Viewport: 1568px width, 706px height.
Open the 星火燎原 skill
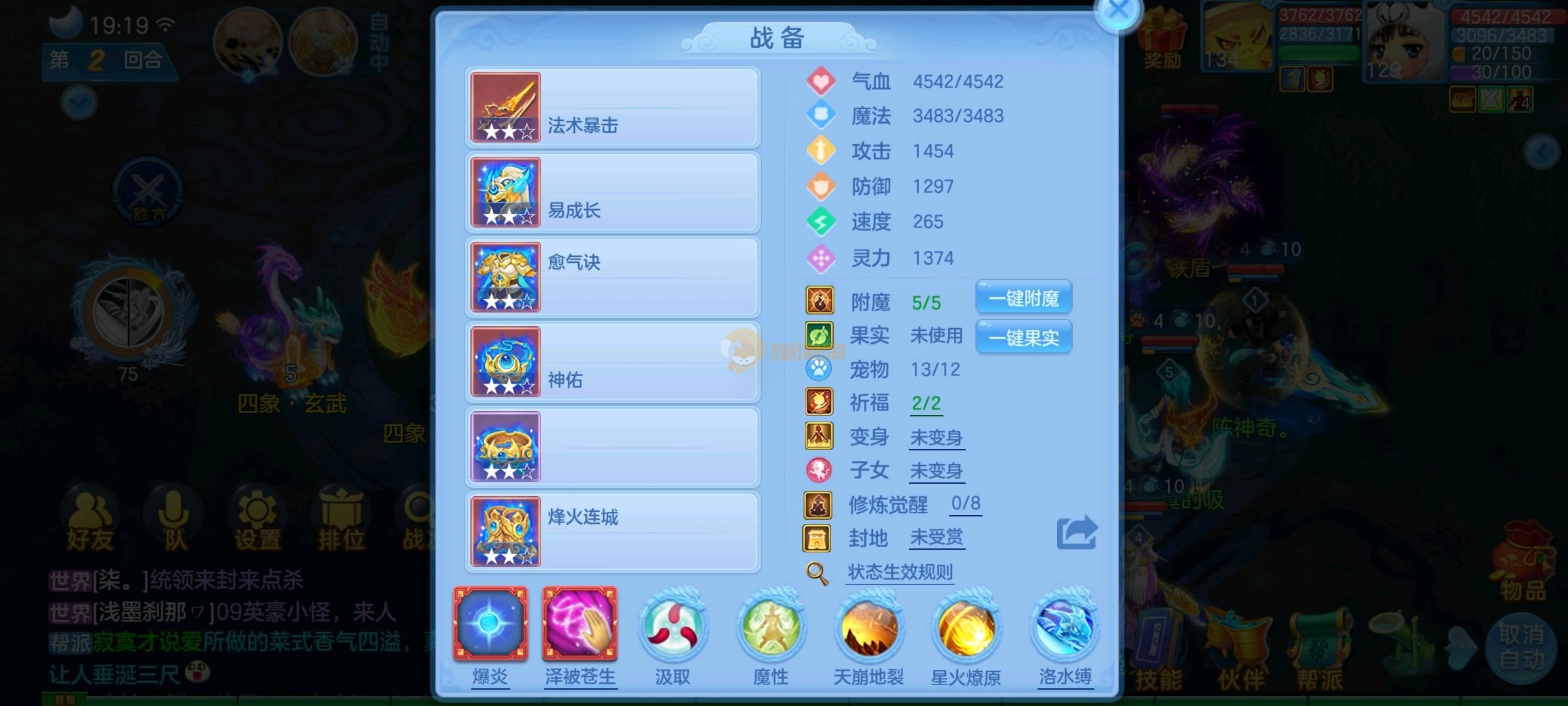click(x=966, y=628)
